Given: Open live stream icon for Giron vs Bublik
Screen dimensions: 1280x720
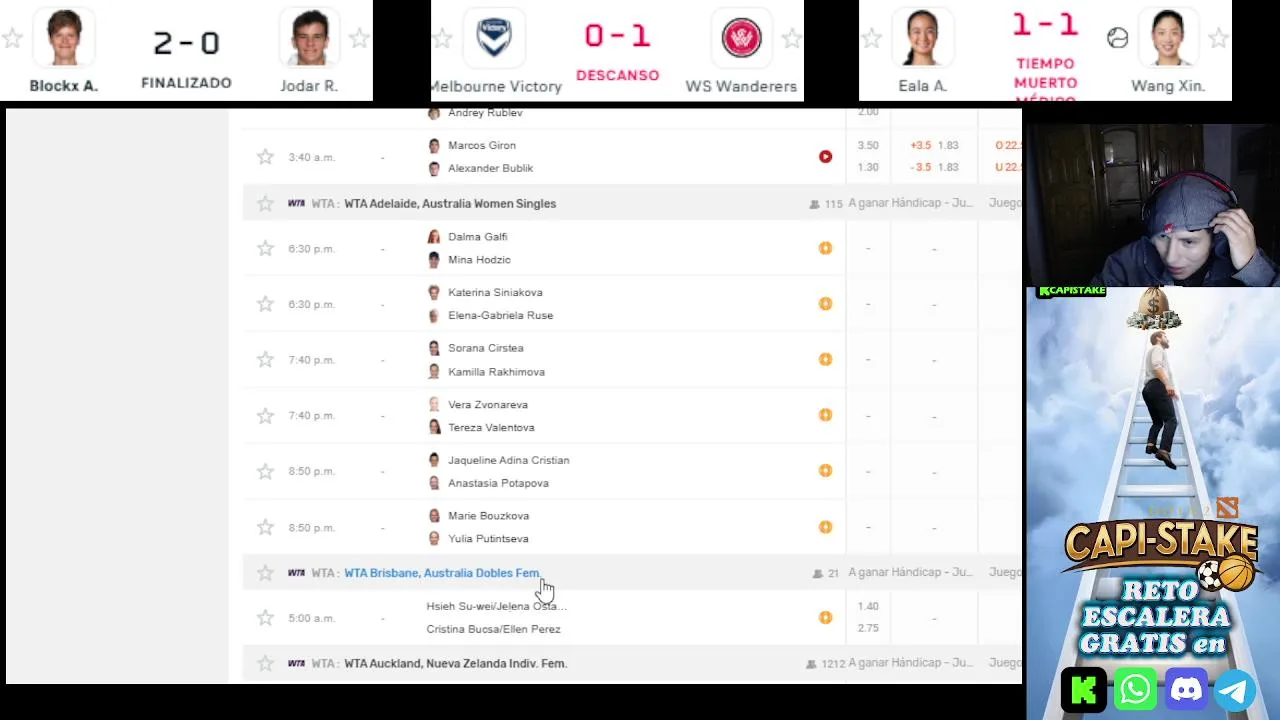Looking at the screenshot, I should [x=825, y=157].
